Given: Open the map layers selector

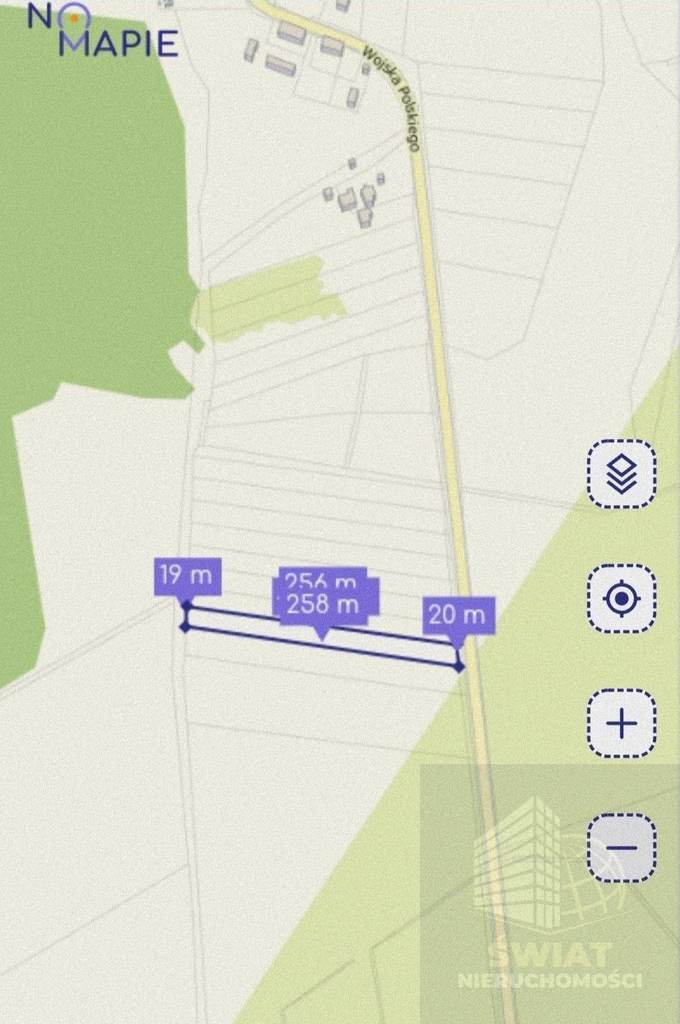Looking at the screenshot, I should (x=621, y=474).
